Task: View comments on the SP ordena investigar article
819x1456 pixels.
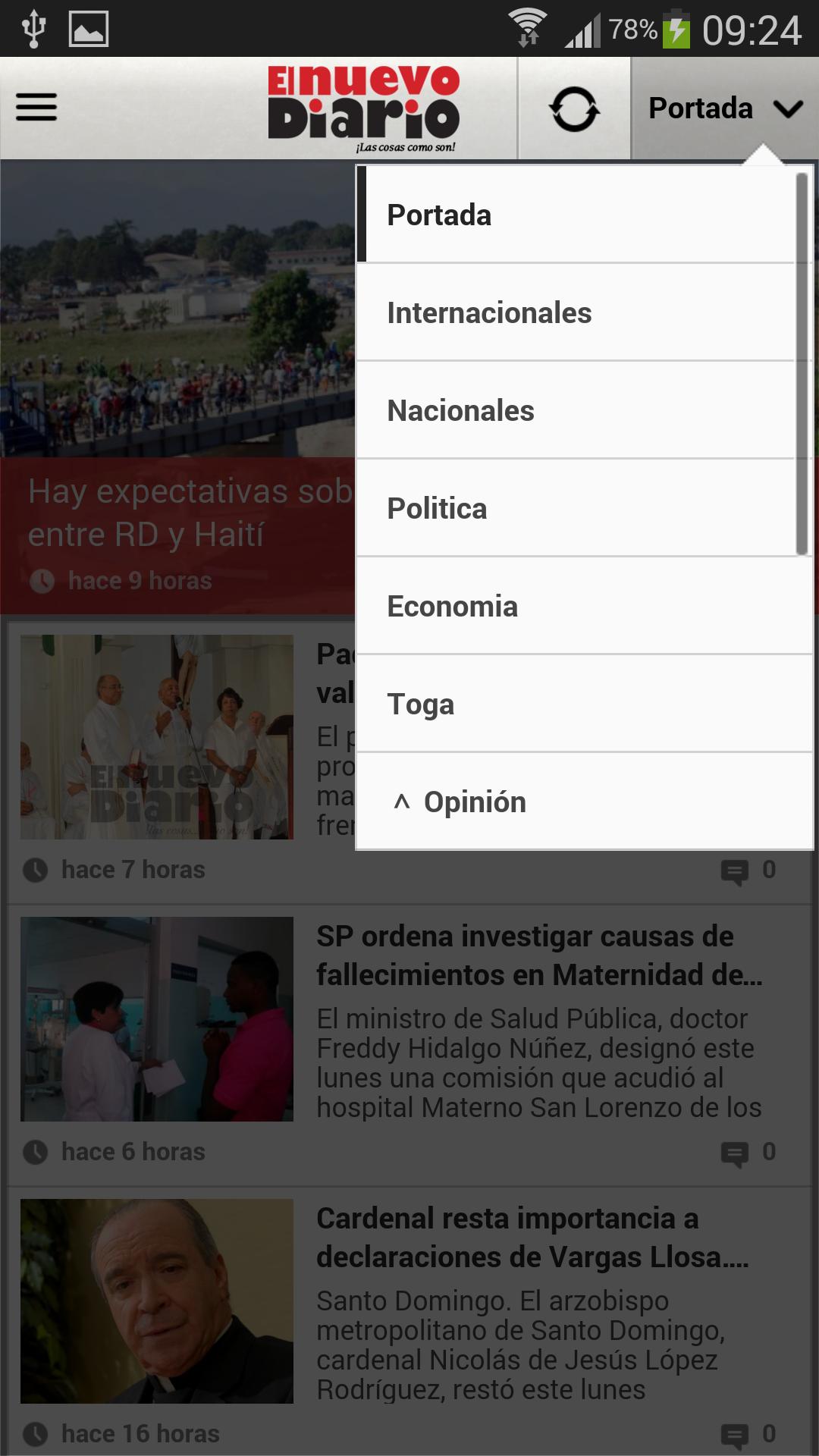Action: click(x=747, y=1152)
